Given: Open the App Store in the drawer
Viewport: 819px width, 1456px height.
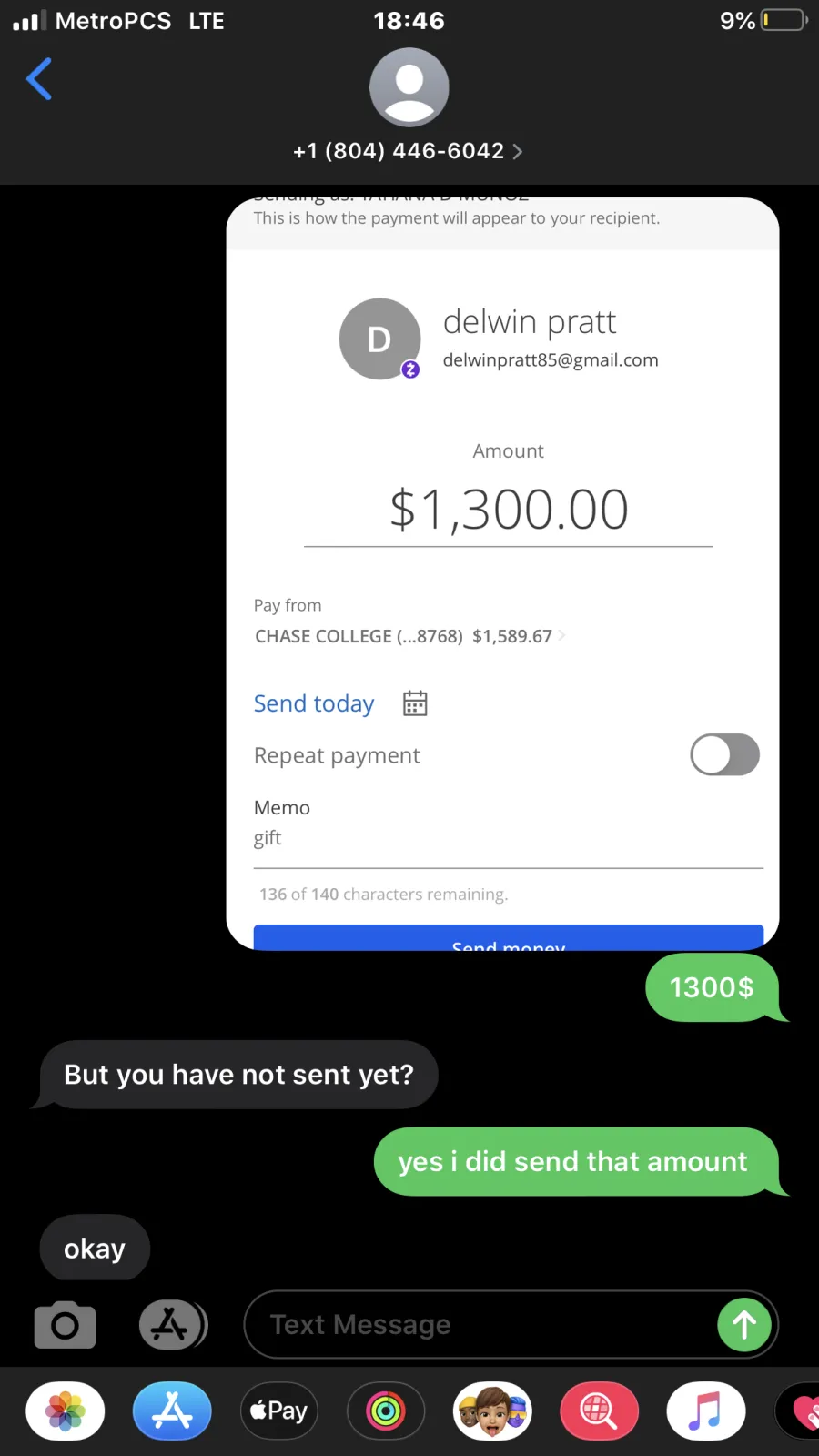Looking at the screenshot, I should (172, 1411).
